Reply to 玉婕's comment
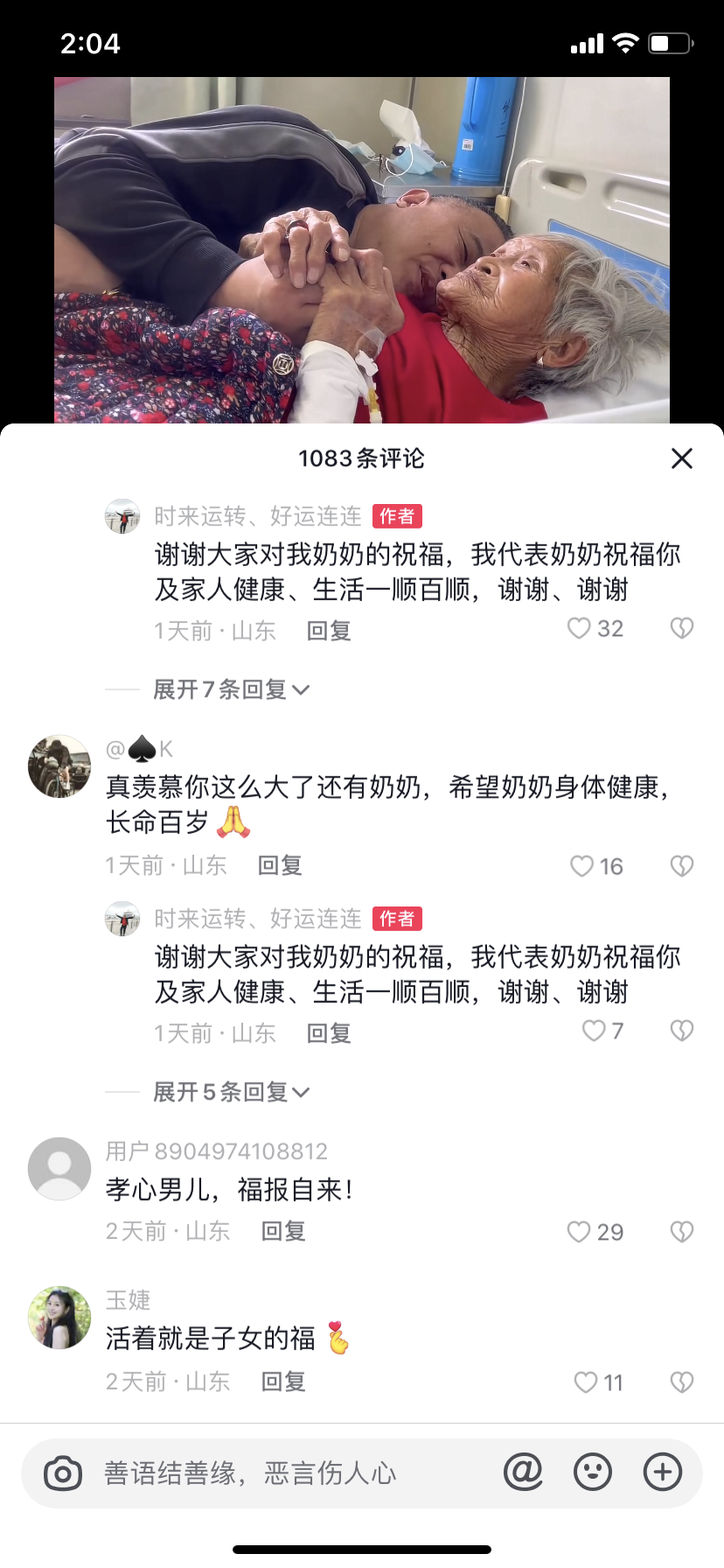Image resolution: width=724 pixels, height=1568 pixels. pyautogui.click(x=283, y=1382)
